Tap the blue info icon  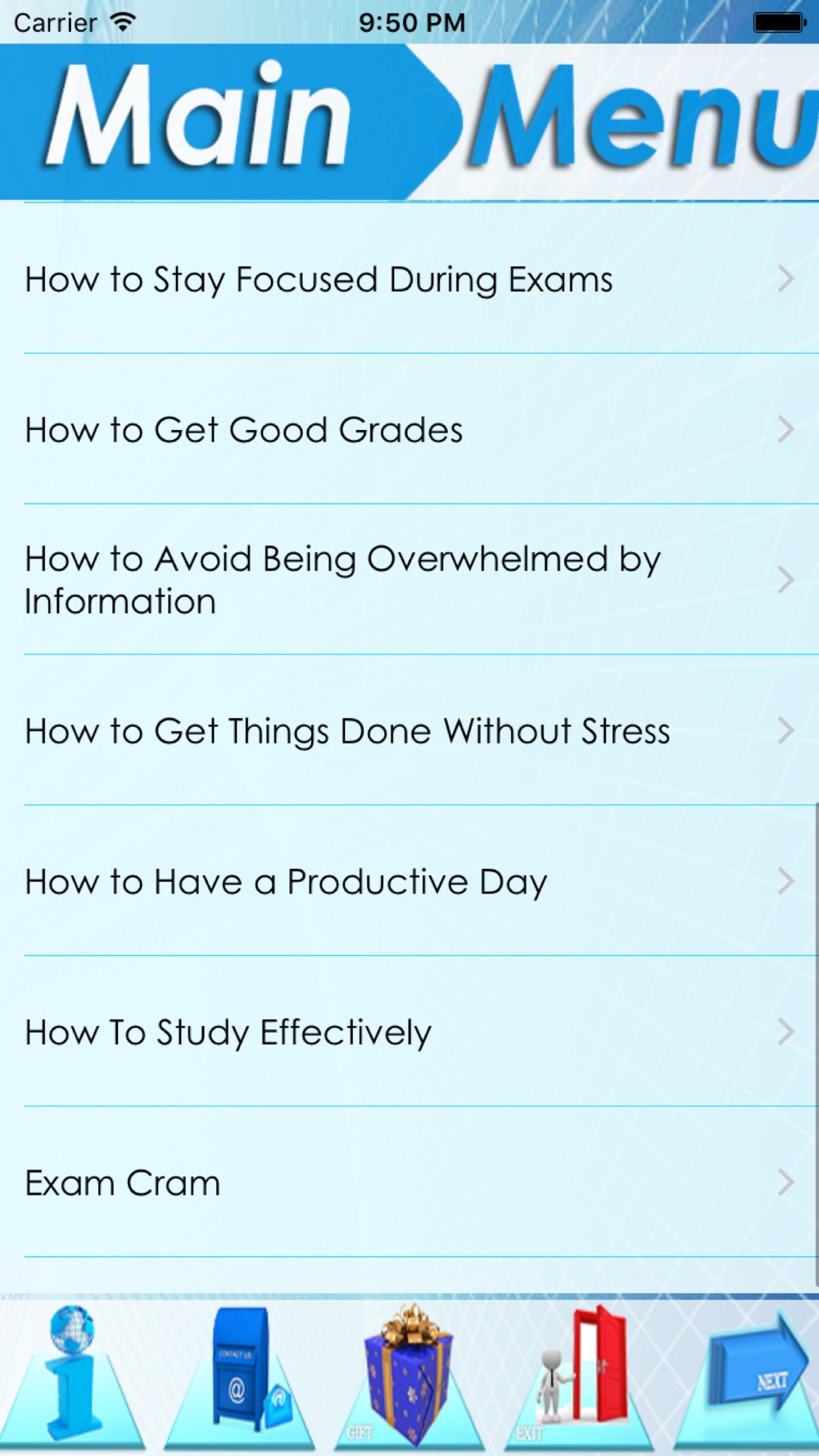coord(73,1376)
